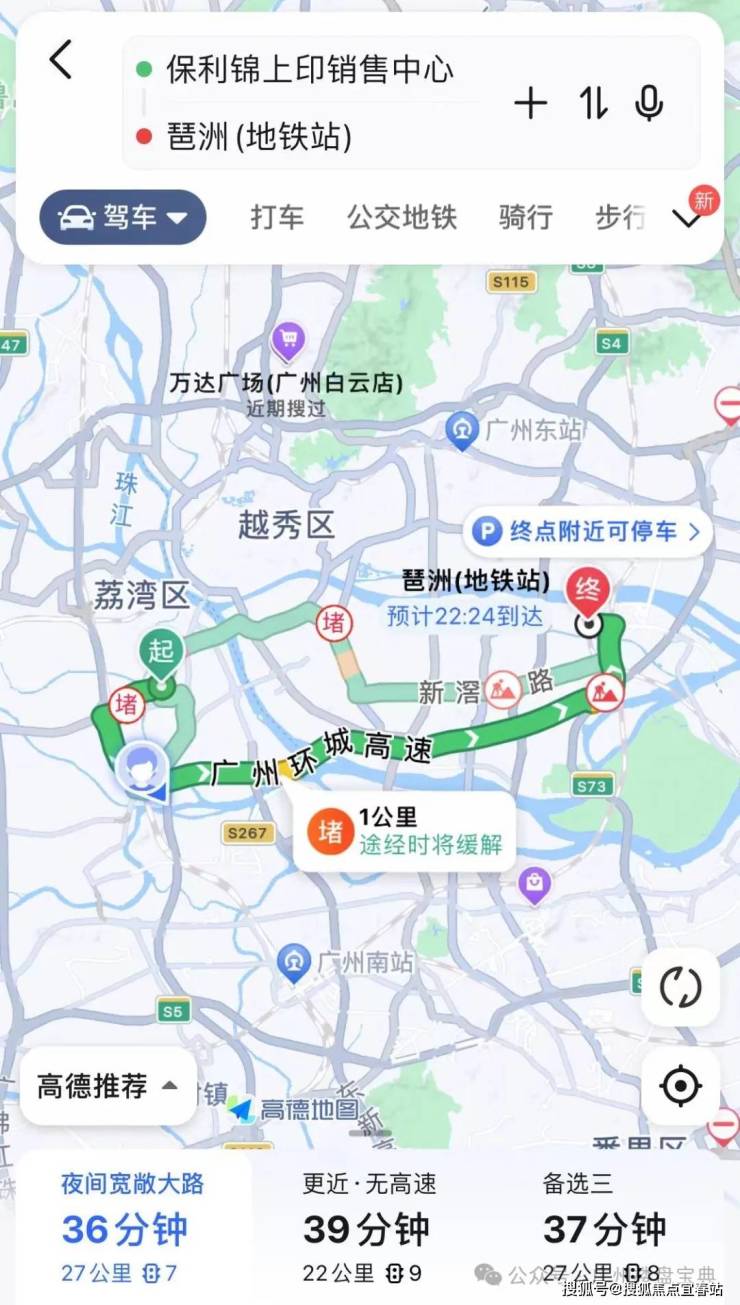Add a waypoint with plus icon

pyautogui.click(x=530, y=103)
